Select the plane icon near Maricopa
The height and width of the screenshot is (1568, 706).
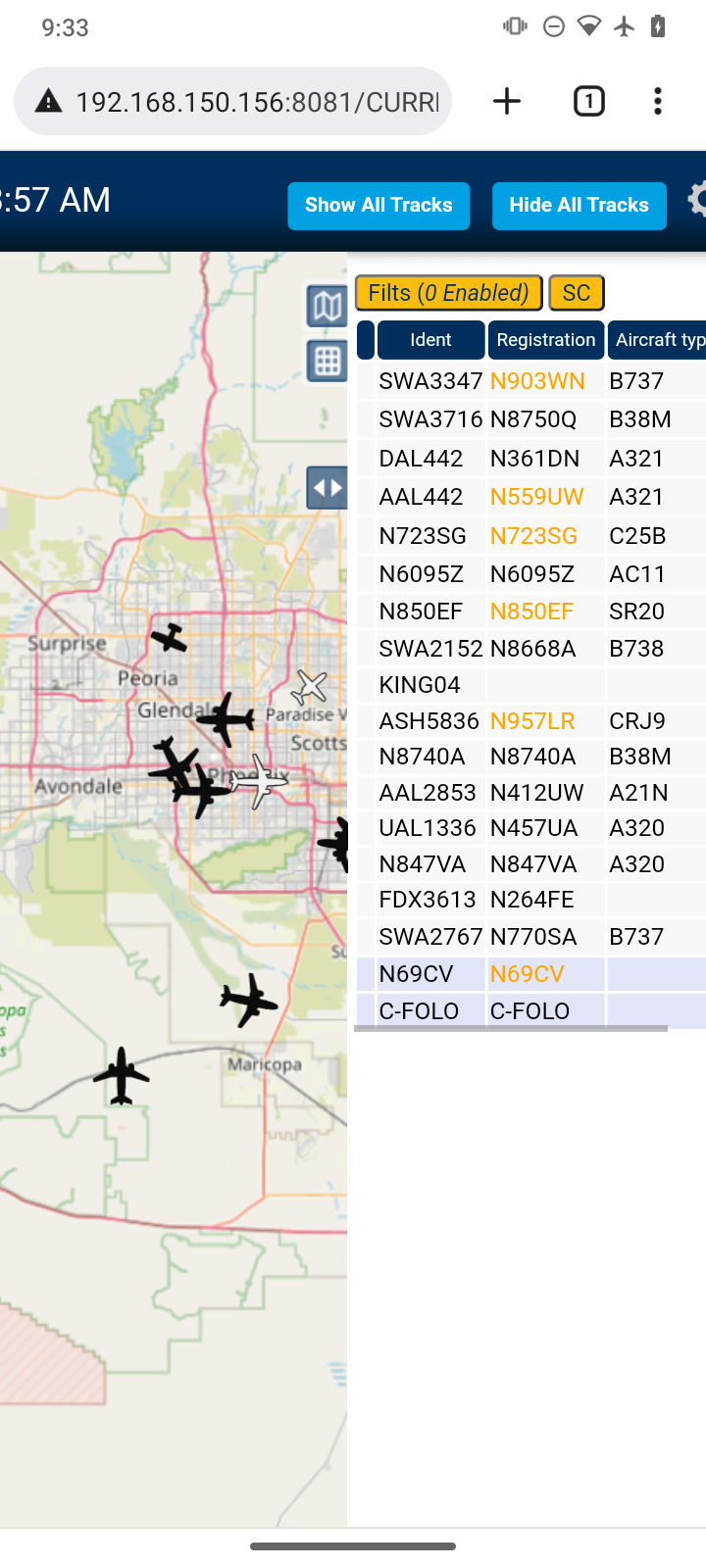pos(248,1001)
